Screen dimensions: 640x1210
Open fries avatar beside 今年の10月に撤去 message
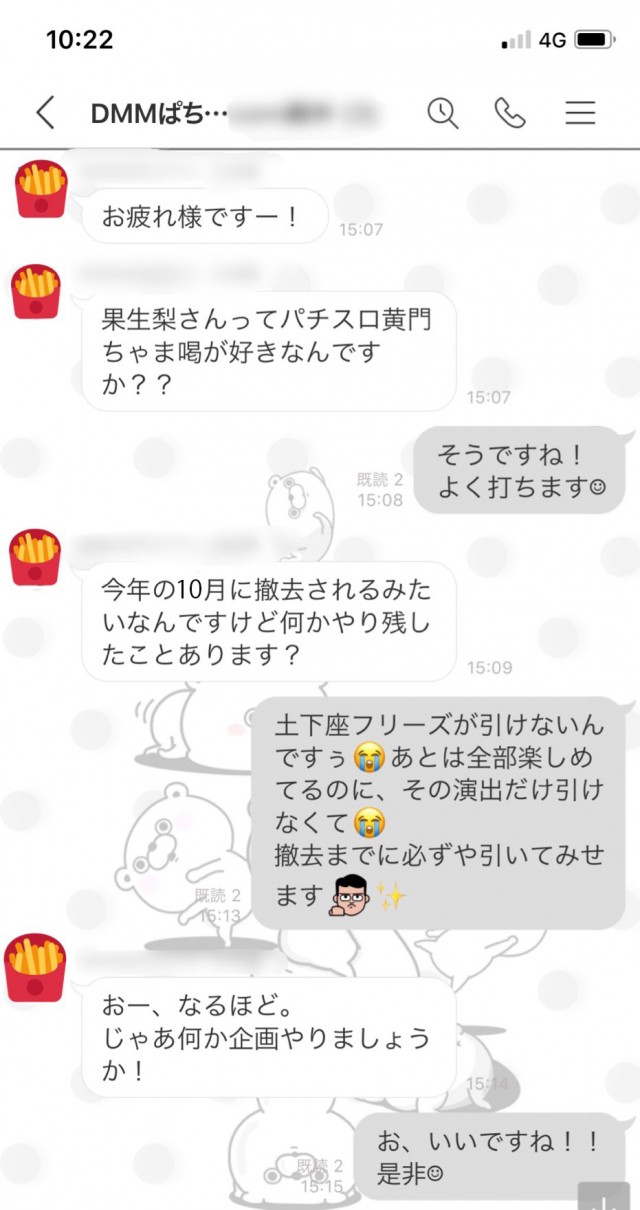tap(37, 558)
